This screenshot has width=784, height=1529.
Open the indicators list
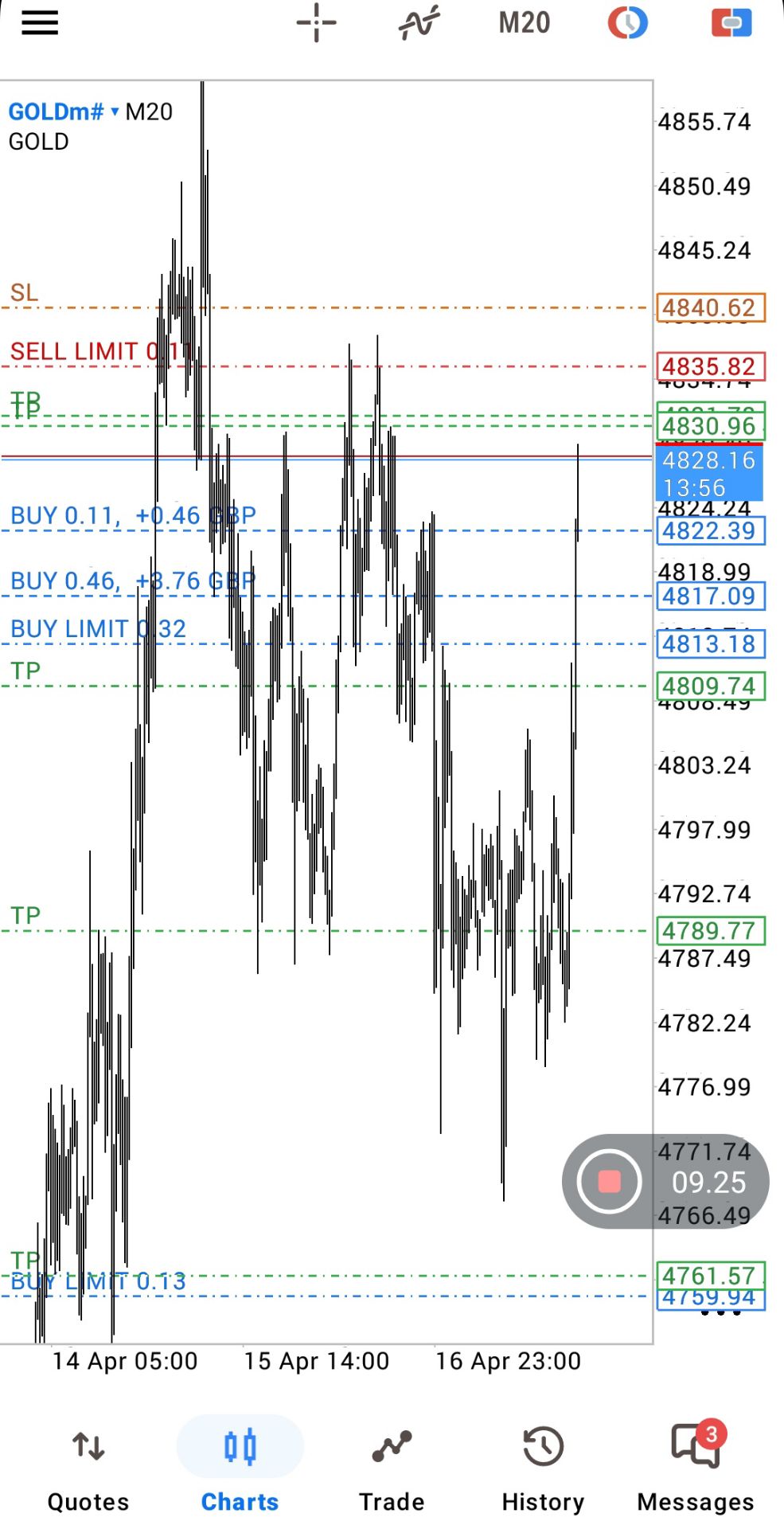419,23
